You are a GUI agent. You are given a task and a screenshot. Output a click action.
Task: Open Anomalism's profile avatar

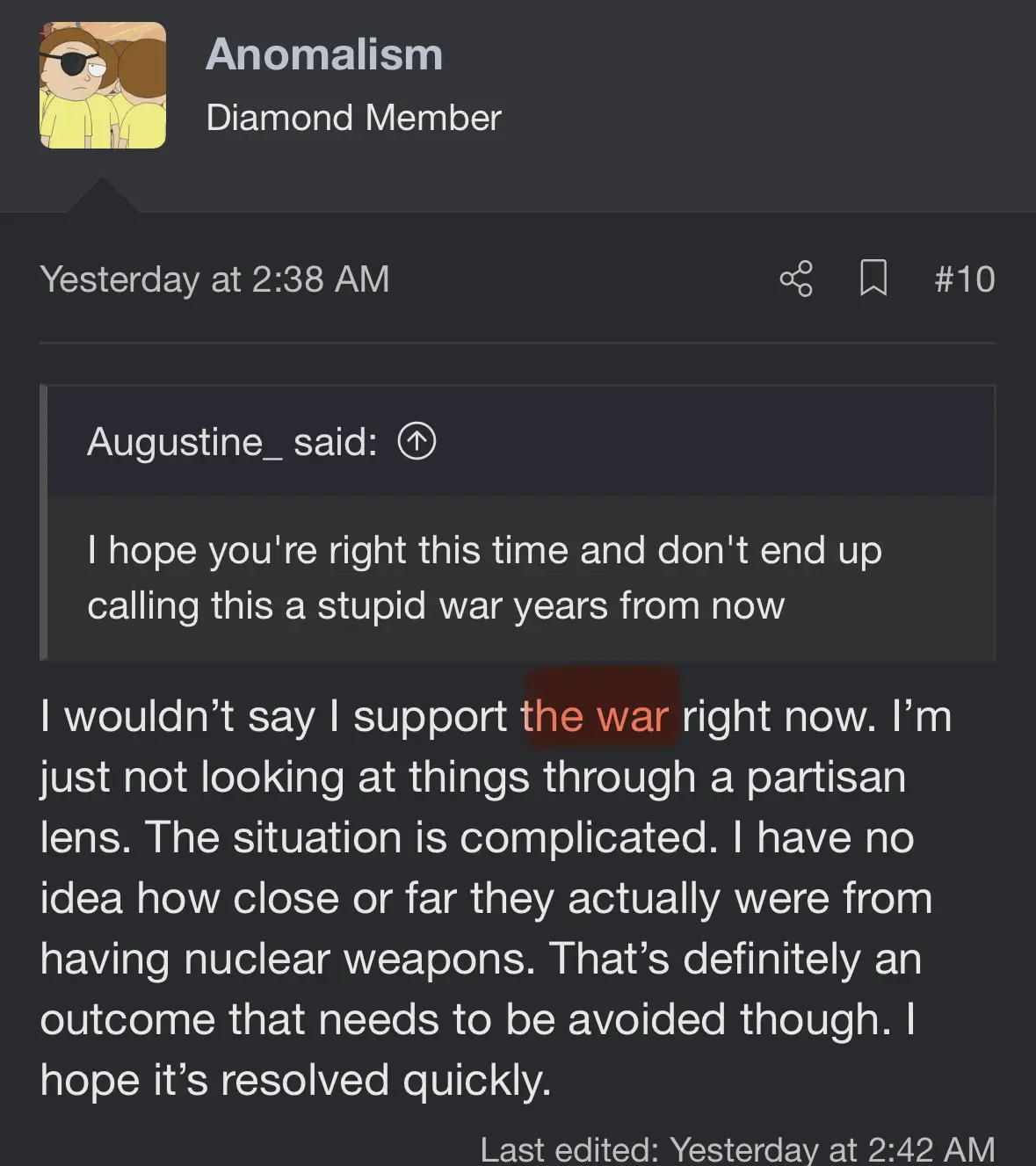[103, 85]
